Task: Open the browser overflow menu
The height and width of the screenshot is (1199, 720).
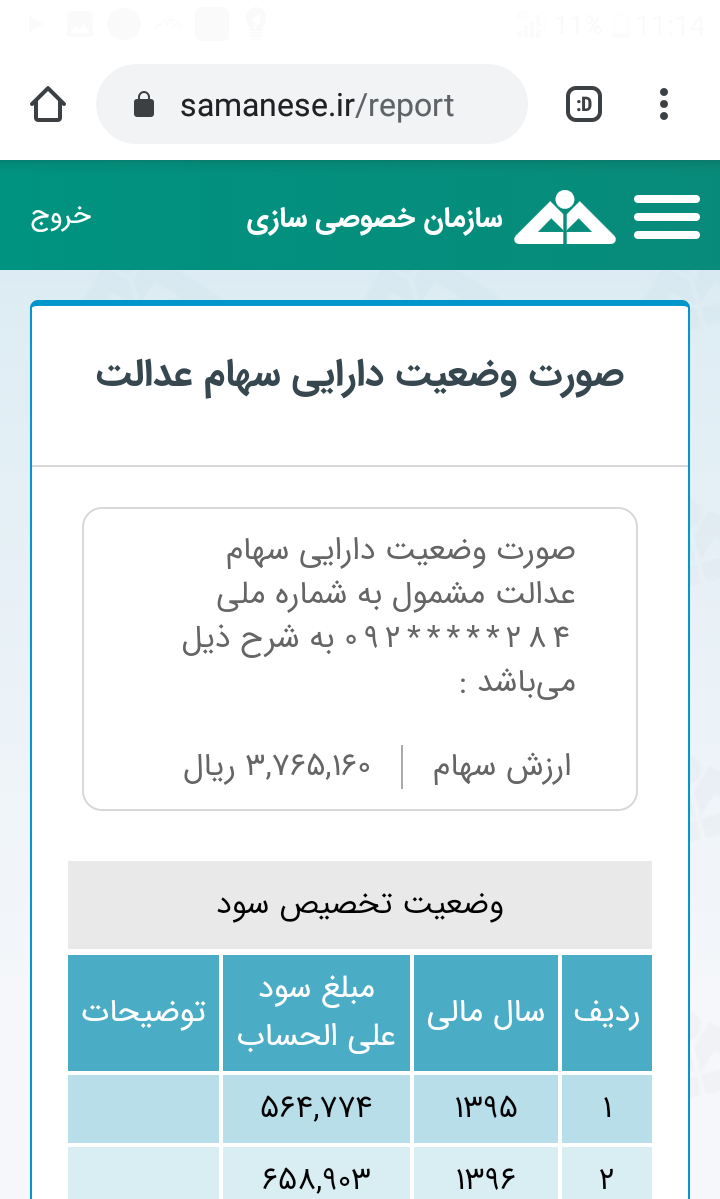Action: (665, 105)
